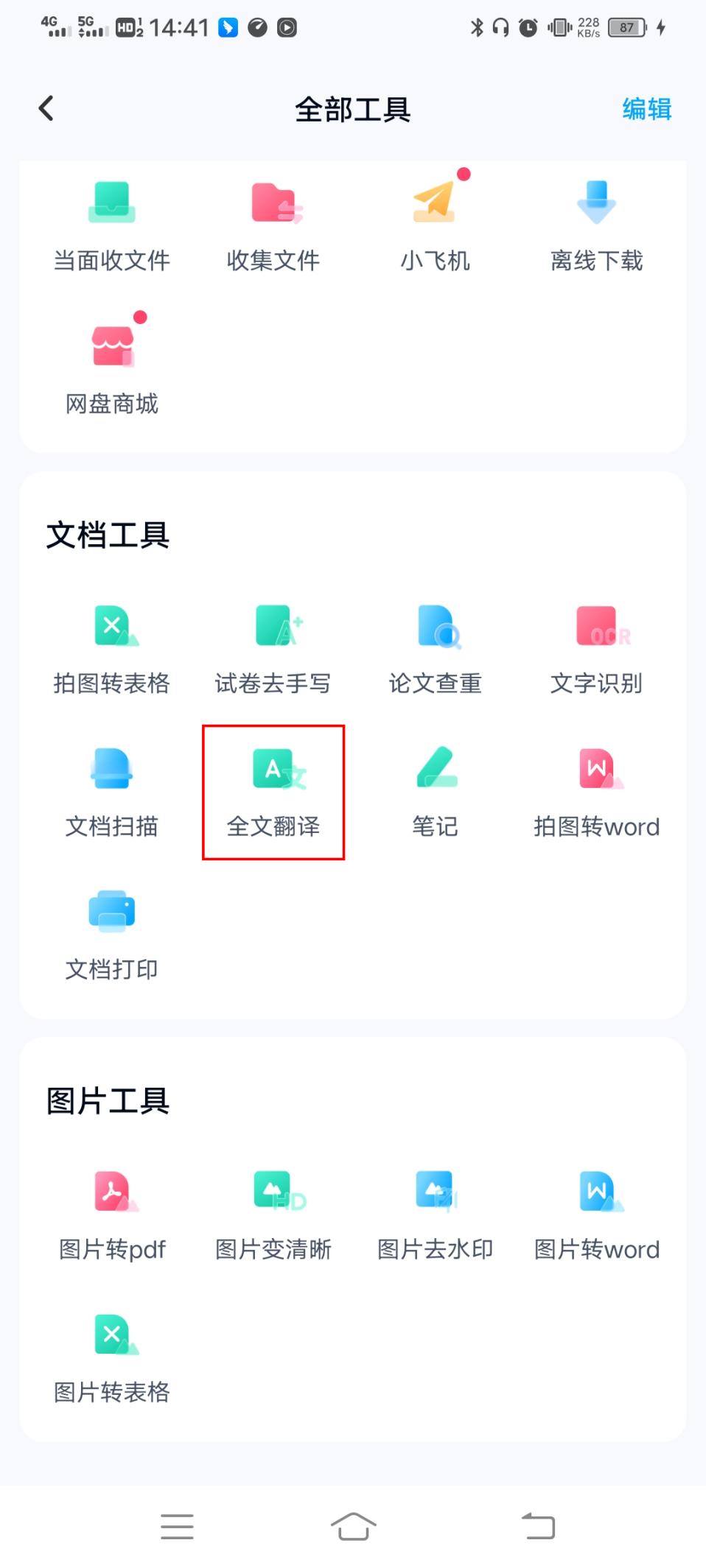Tap the system home button
This screenshot has height=1568, width=706.
353,1526
